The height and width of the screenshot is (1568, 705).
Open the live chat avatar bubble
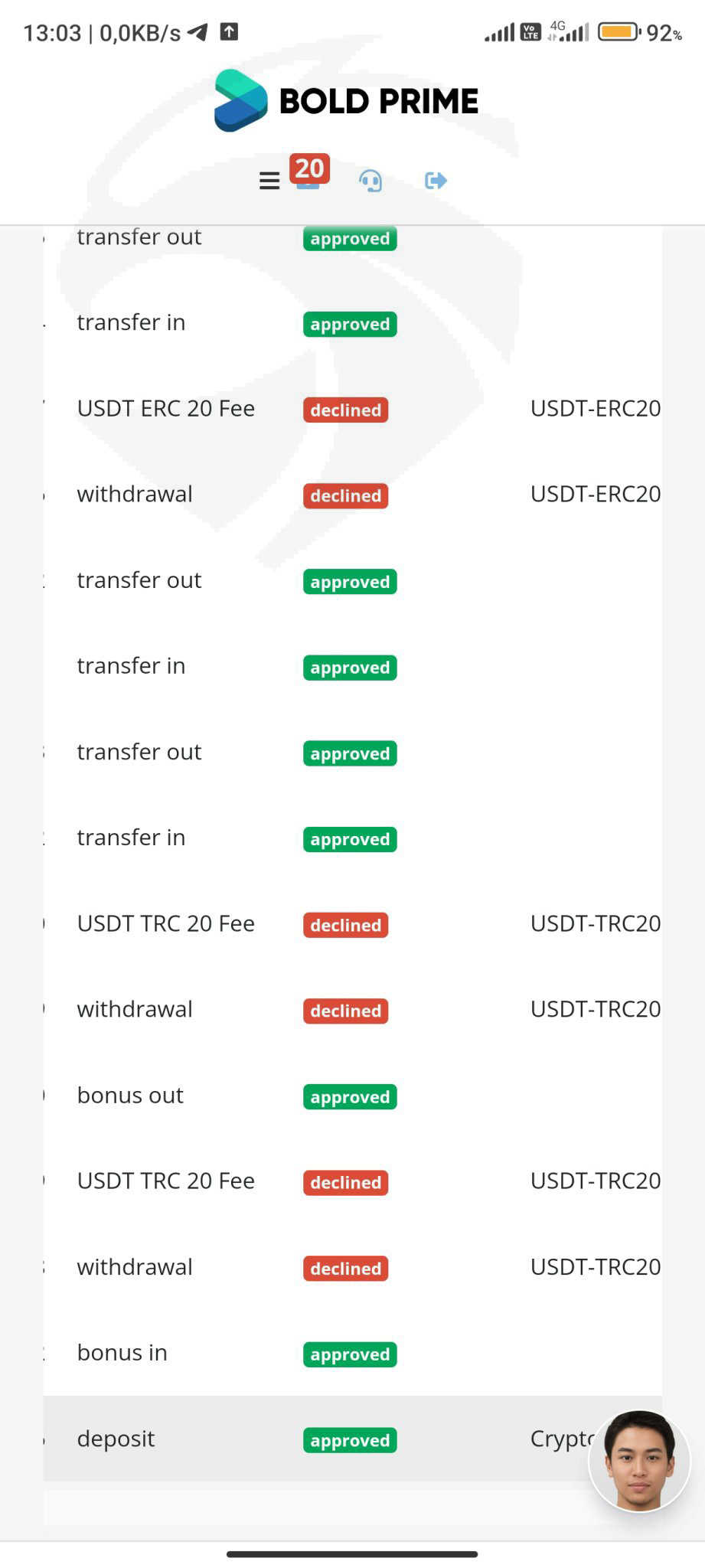coord(639,1461)
